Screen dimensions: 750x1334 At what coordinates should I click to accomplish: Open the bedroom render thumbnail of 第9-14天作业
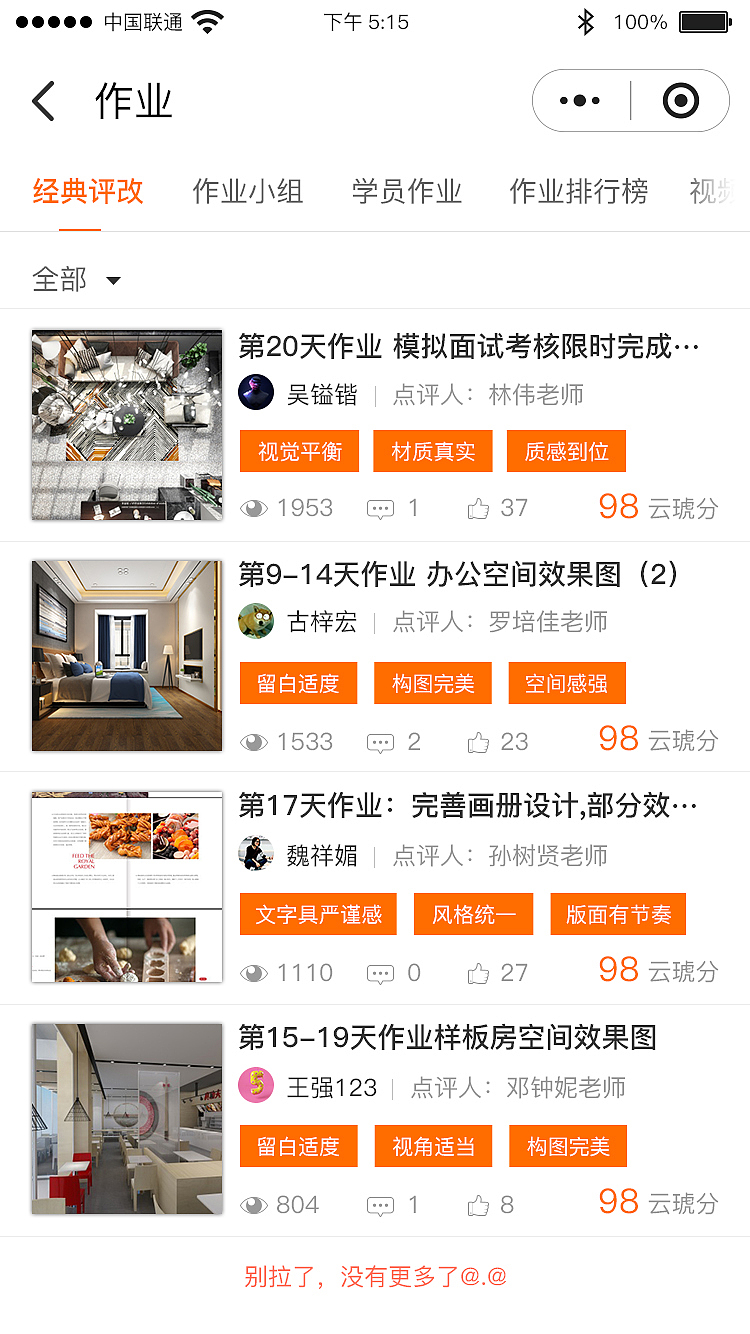(x=126, y=656)
